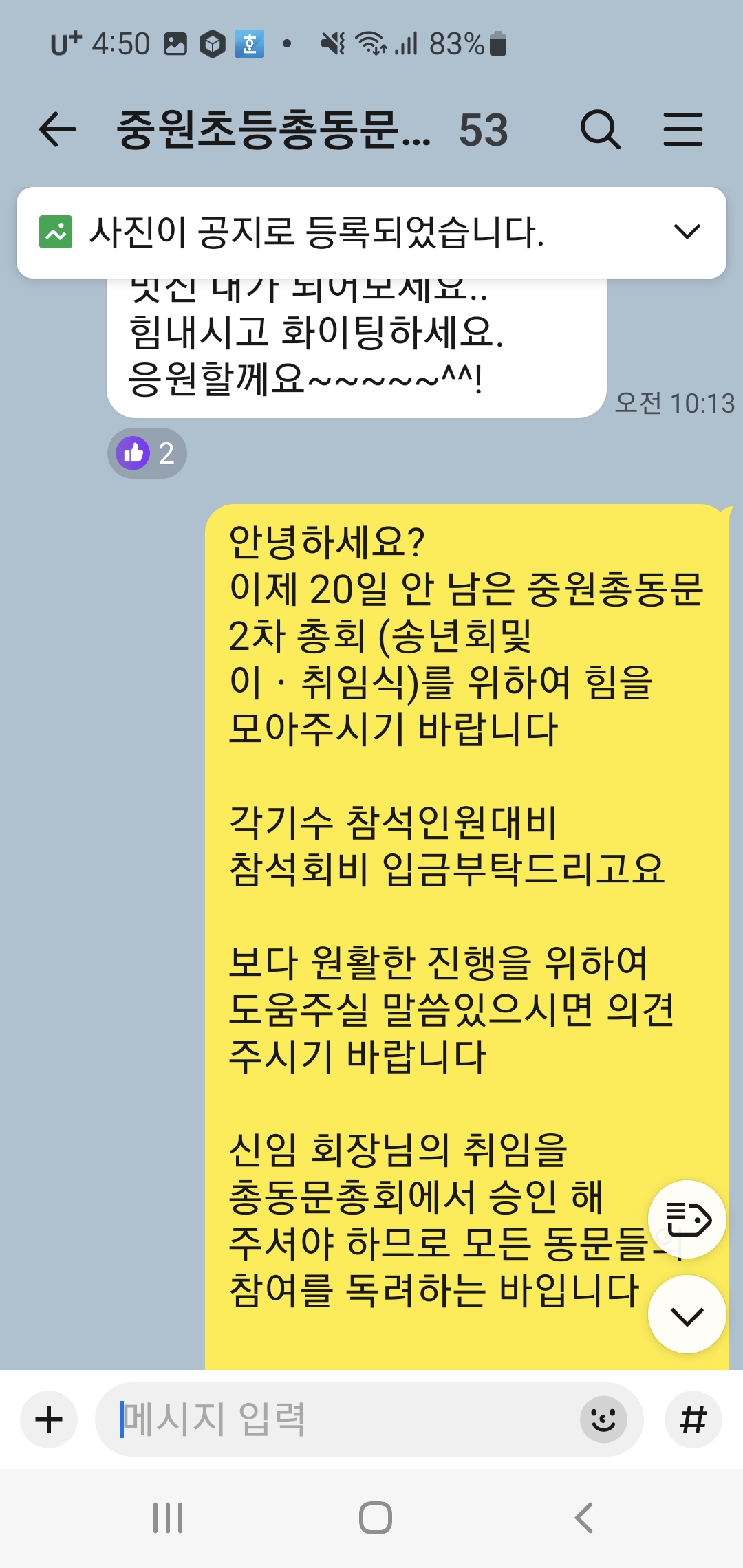Image resolution: width=743 pixels, height=1568 pixels.
Task: Open the plus attachment menu
Action: tap(49, 1419)
